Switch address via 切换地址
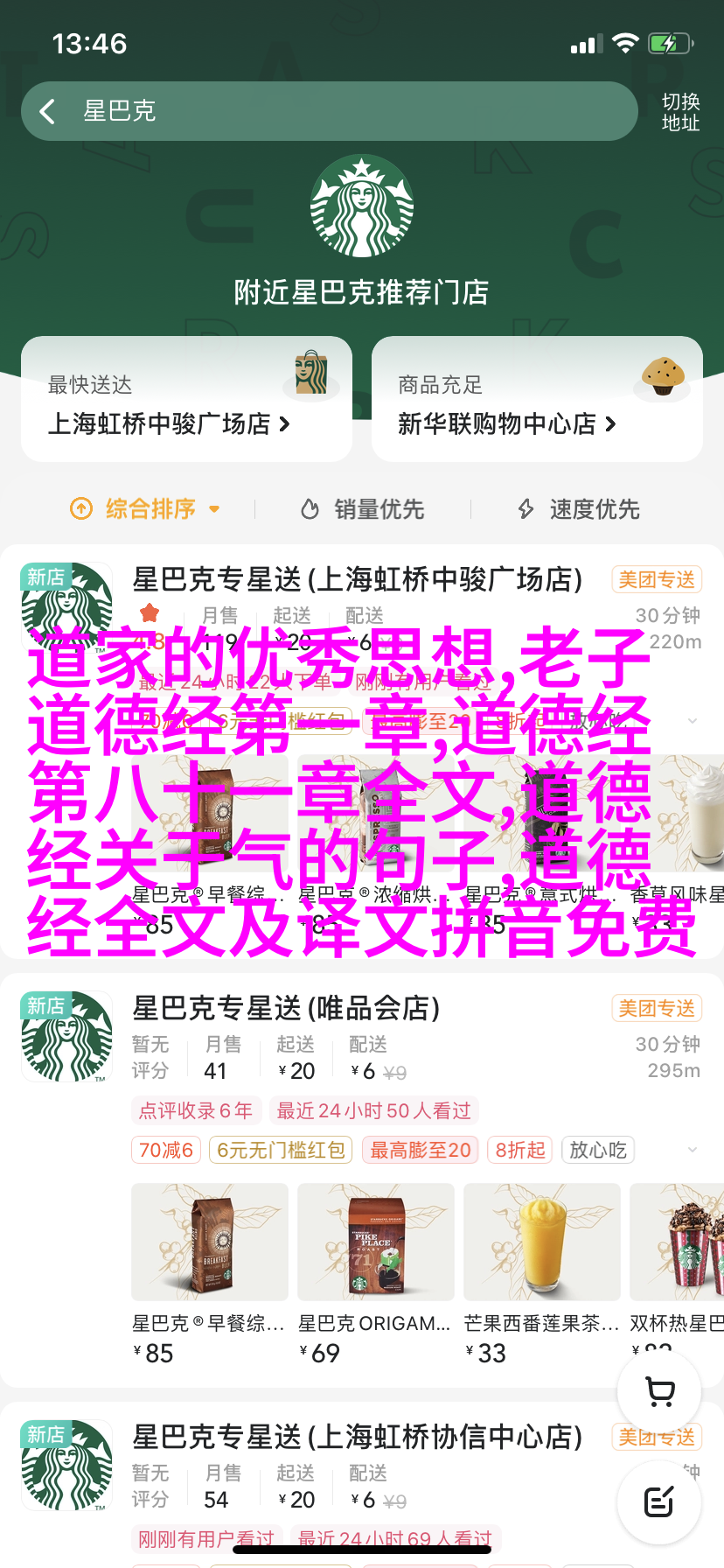724x1568 pixels. [x=679, y=112]
